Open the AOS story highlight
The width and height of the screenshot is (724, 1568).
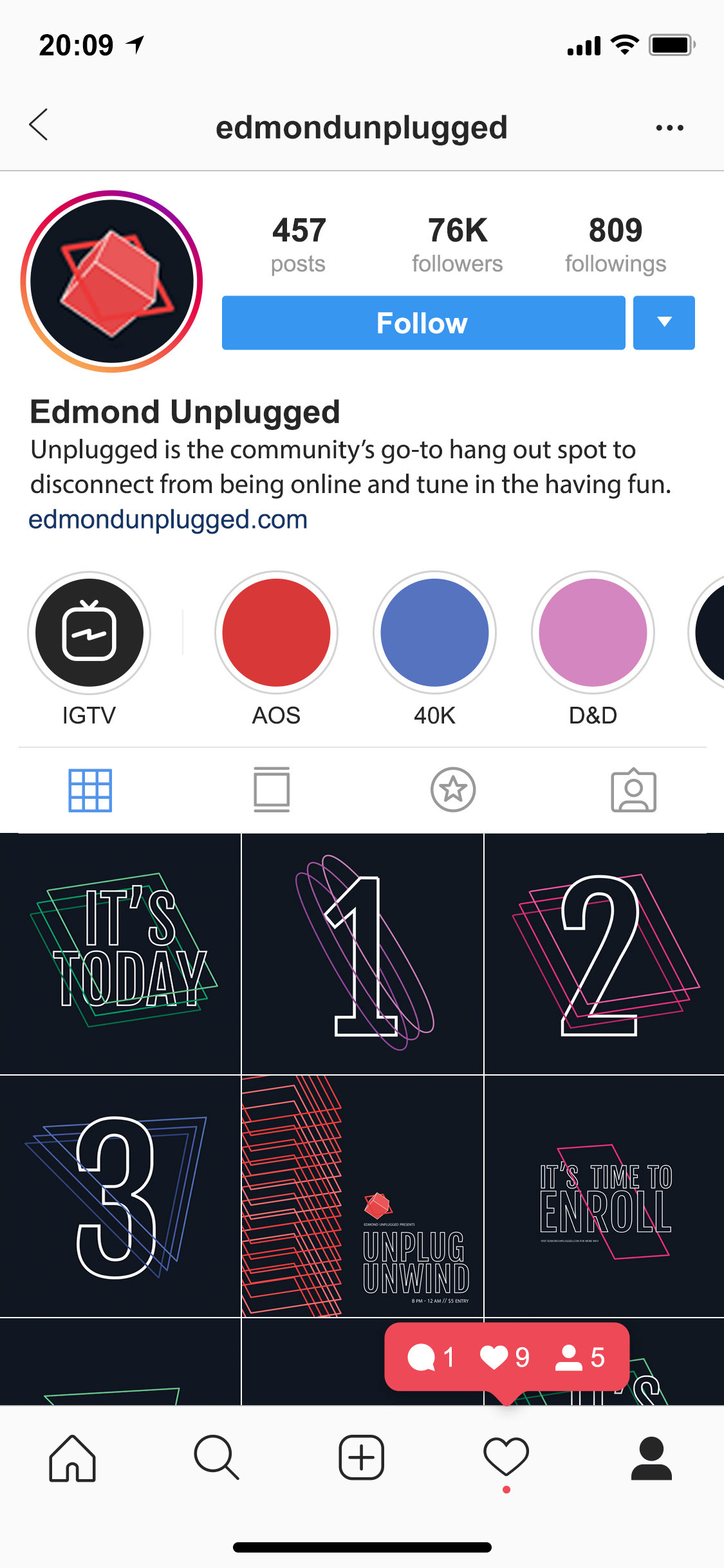(276, 633)
